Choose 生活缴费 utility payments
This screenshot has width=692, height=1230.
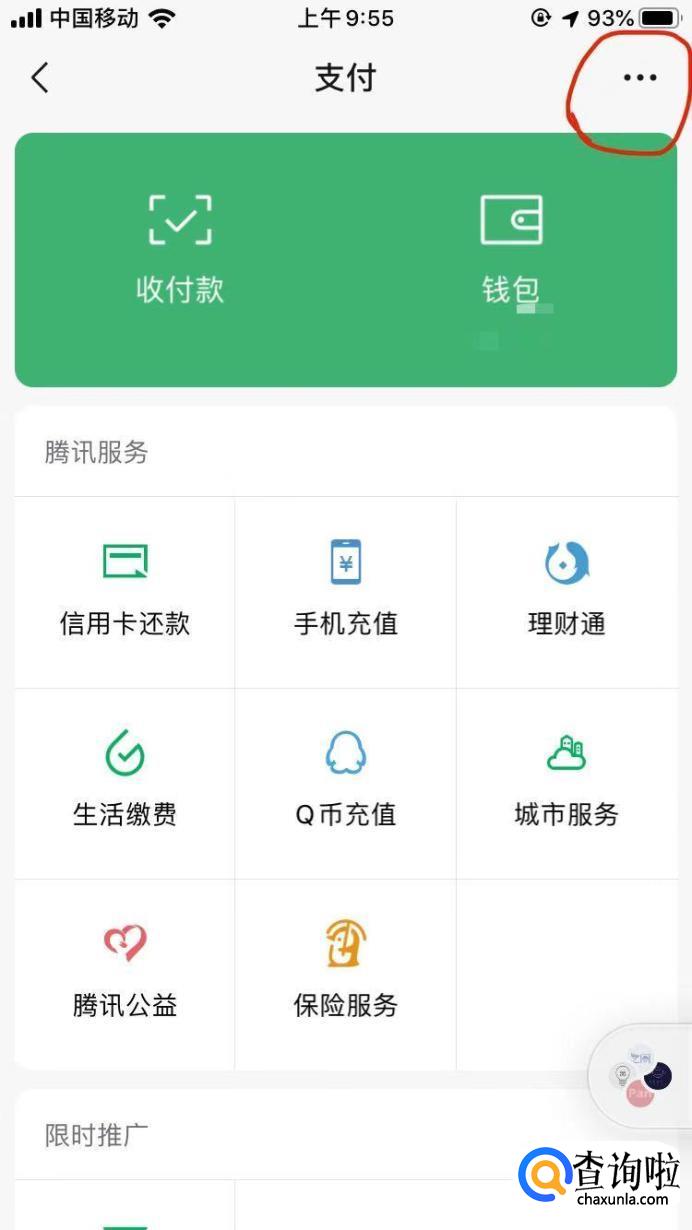pyautogui.click(x=125, y=781)
